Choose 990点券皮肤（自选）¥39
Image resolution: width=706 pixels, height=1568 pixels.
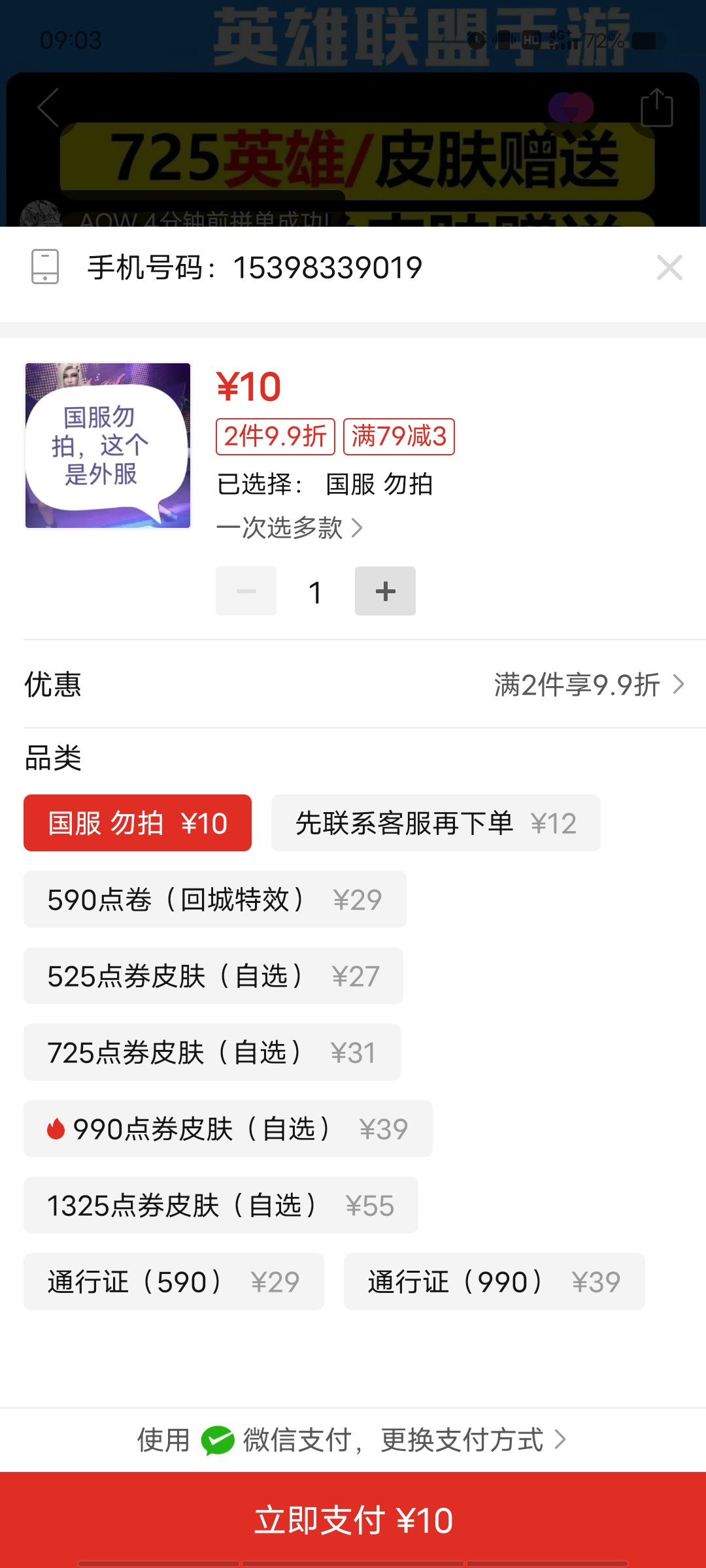point(227,1129)
